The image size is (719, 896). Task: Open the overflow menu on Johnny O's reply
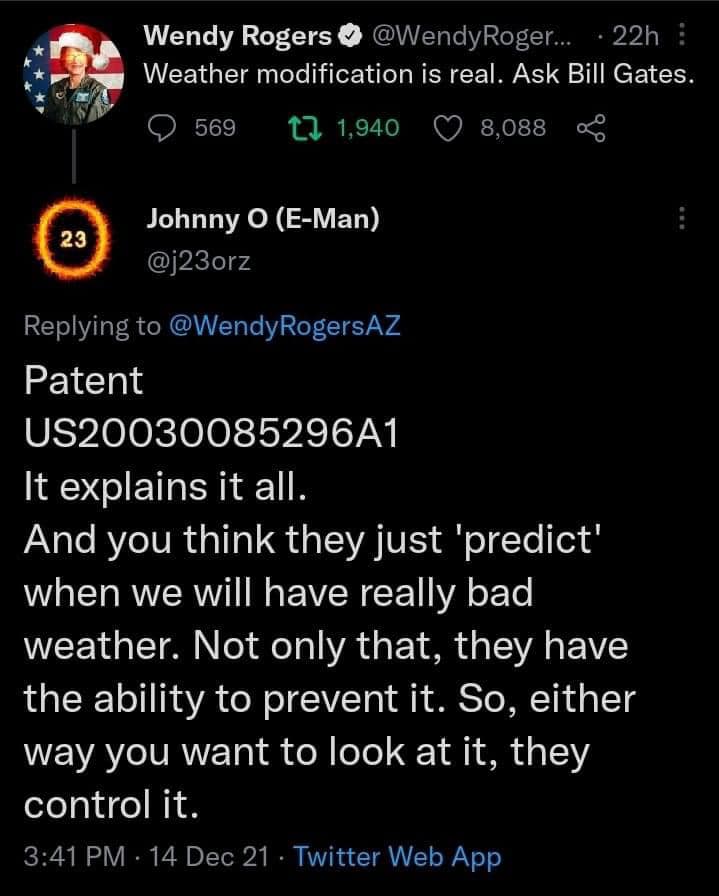682,219
